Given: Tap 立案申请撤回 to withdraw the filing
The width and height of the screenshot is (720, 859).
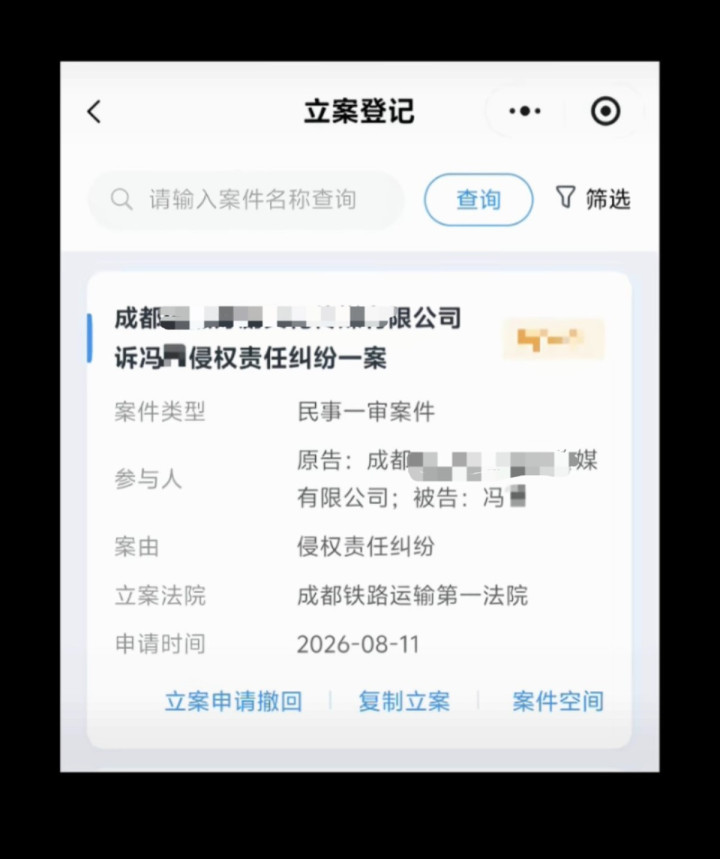Looking at the screenshot, I should coord(233,701).
